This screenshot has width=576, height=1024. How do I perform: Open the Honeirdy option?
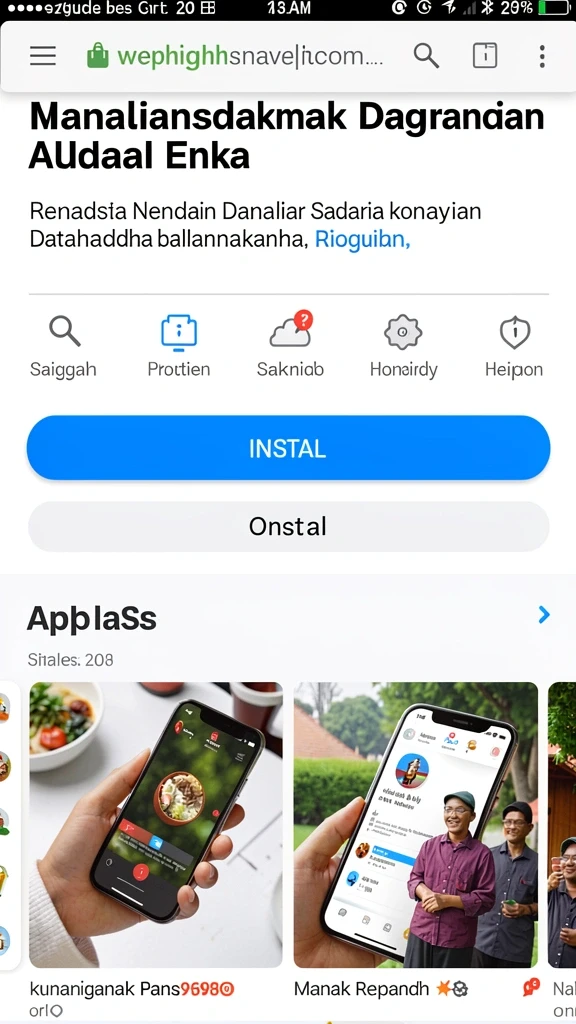[x=403, y=347]
